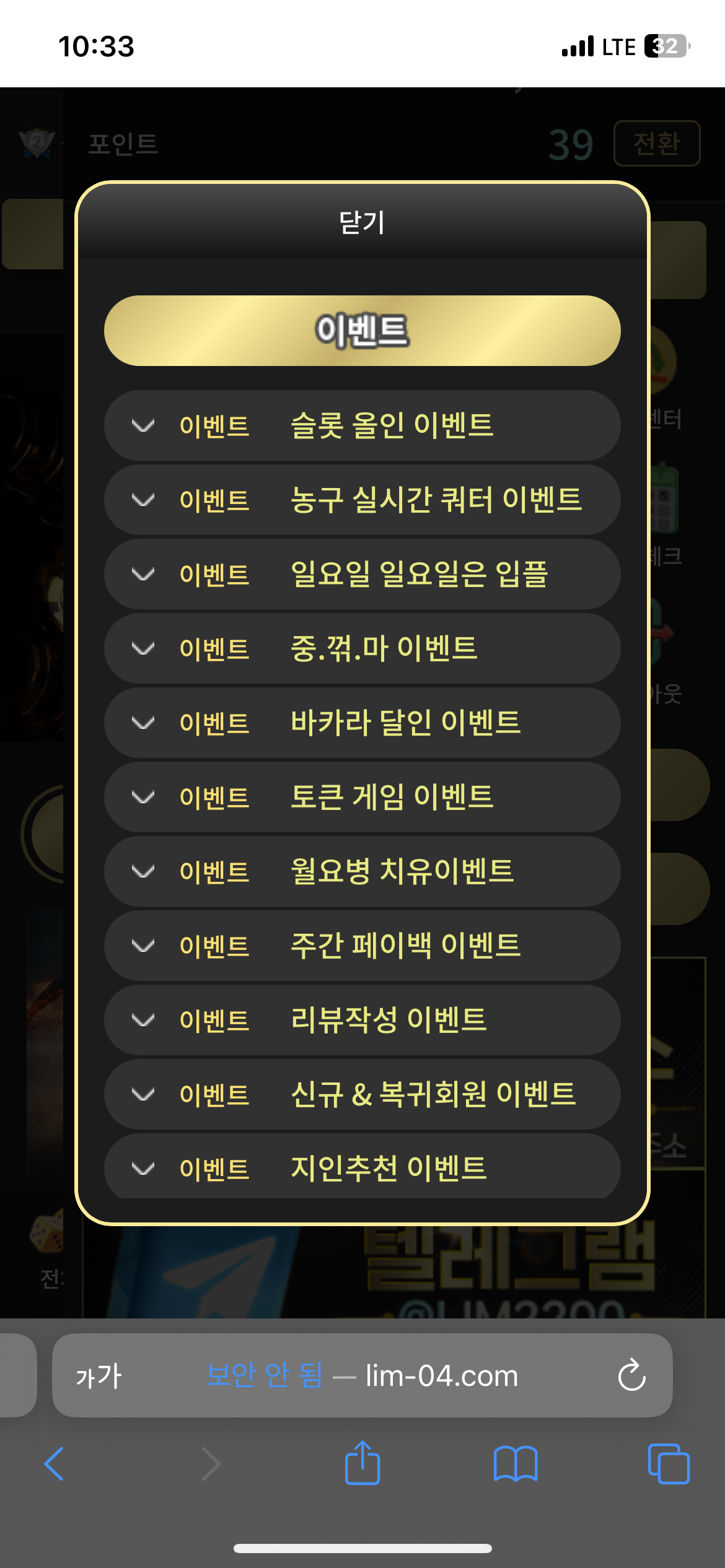Expand the 토큰 게임 이벤트 row
725x1568 pixels.
pyautogui.click(x=362, y=797)
